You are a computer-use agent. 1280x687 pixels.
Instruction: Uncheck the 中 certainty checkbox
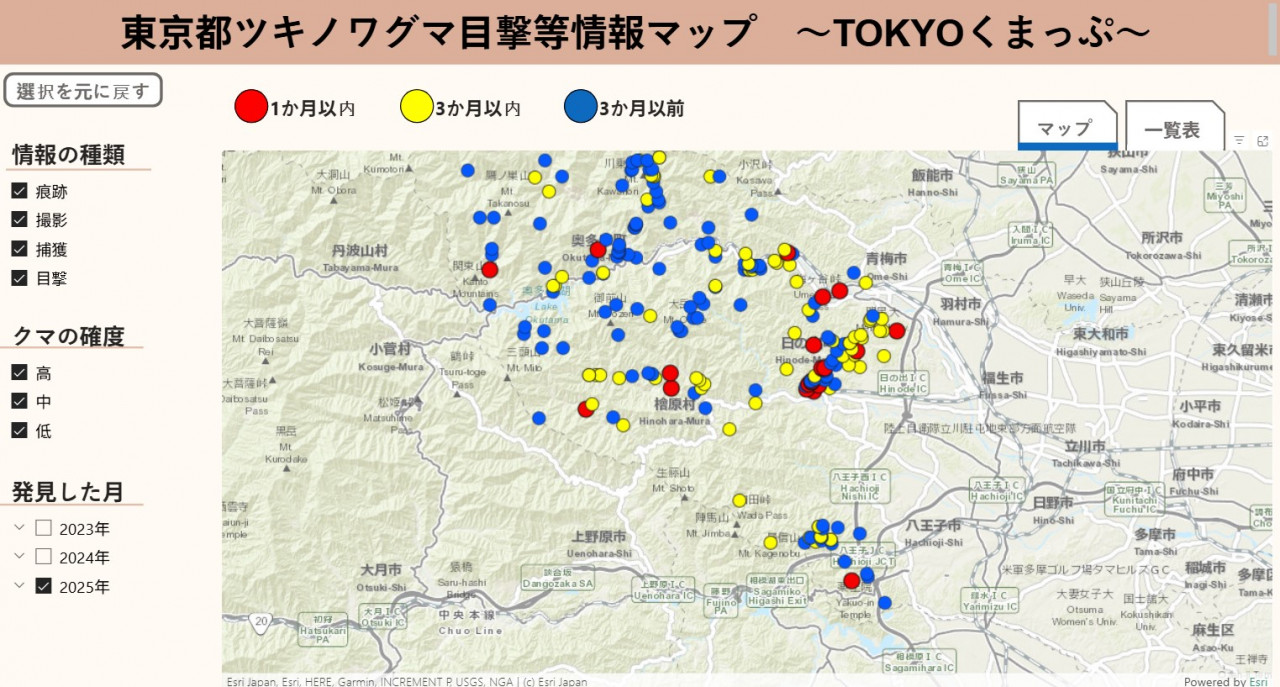coord(19,402)
